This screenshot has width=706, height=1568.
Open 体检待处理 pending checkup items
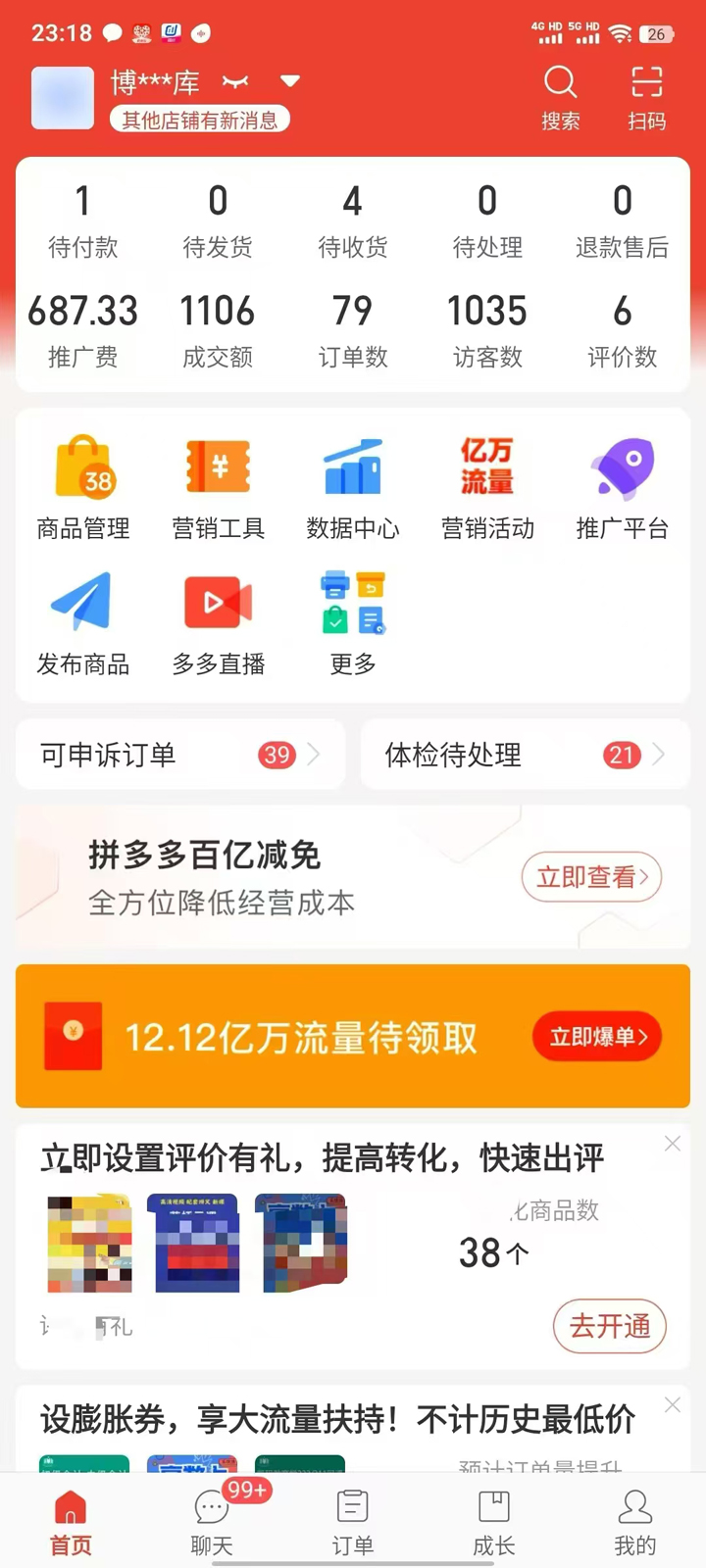[x=526, y=755]
